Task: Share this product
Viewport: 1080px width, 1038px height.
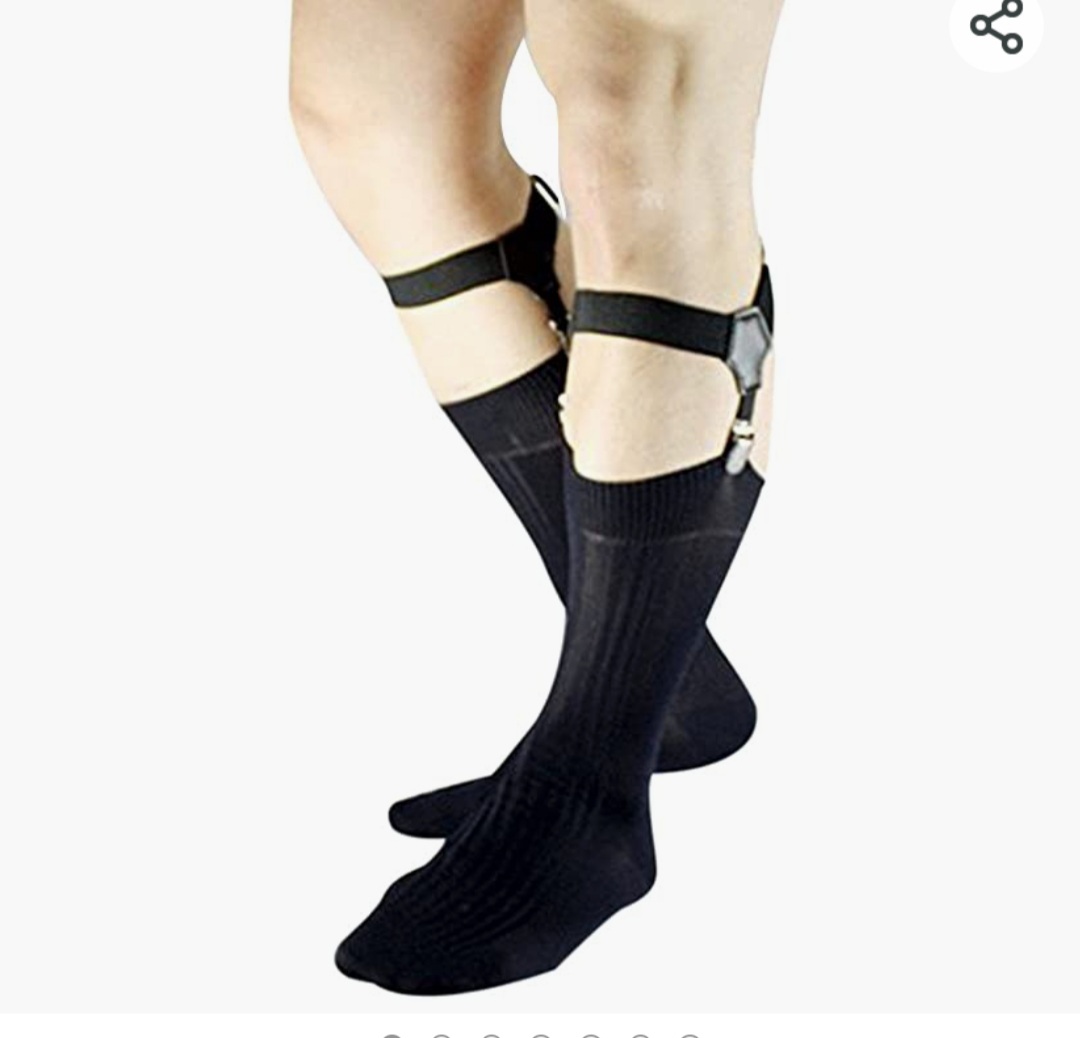Action: [996, 27]
